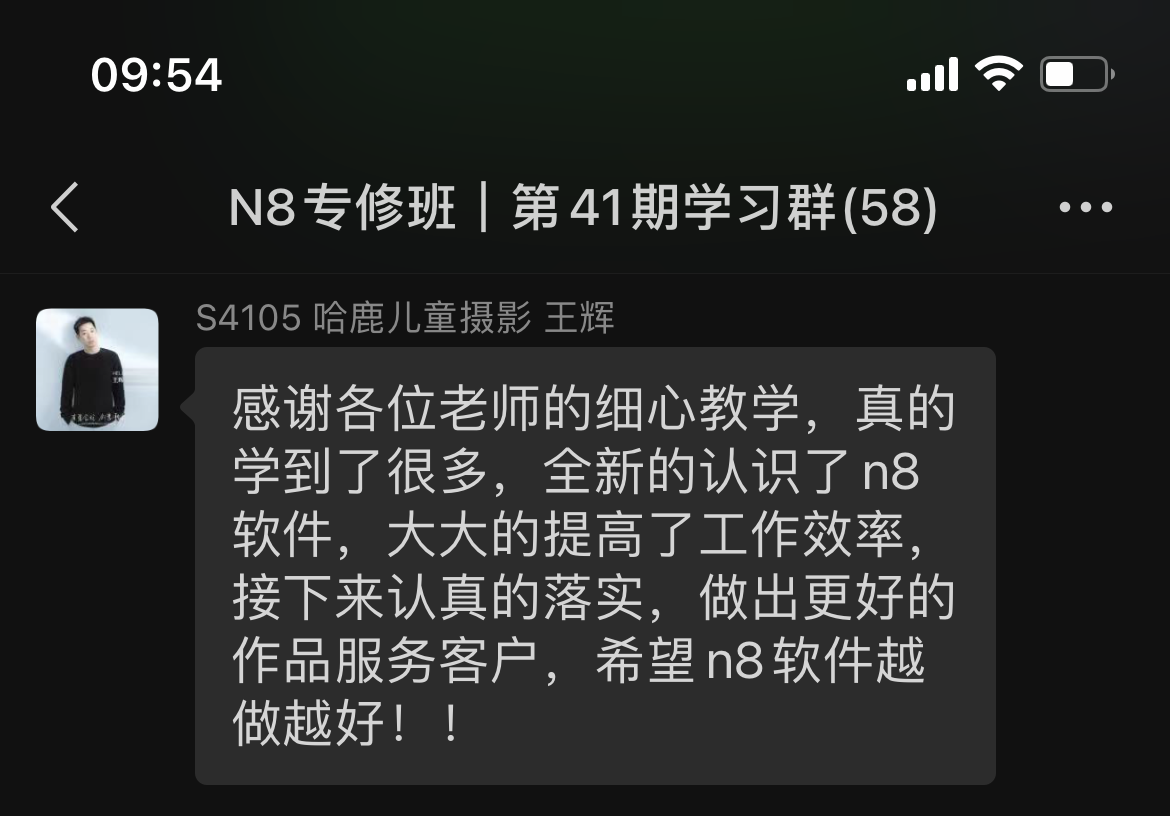Open 王辉's profile avatar
1170x816 pixels.
(97, 370)
